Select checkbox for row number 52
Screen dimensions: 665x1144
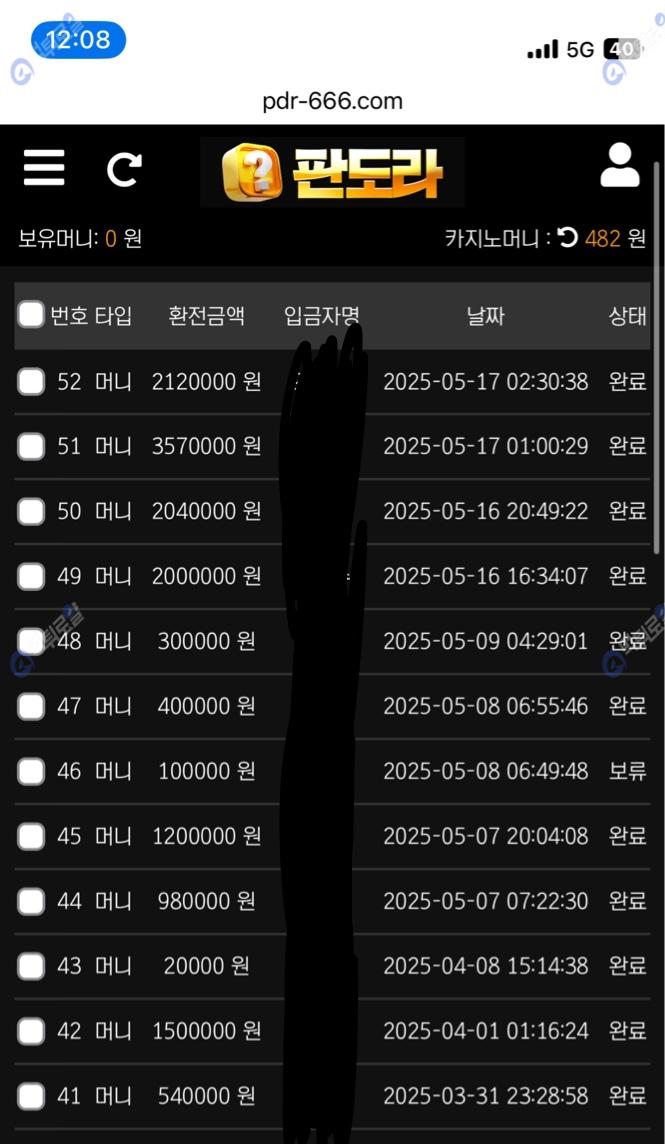click(x=31, y=381)
